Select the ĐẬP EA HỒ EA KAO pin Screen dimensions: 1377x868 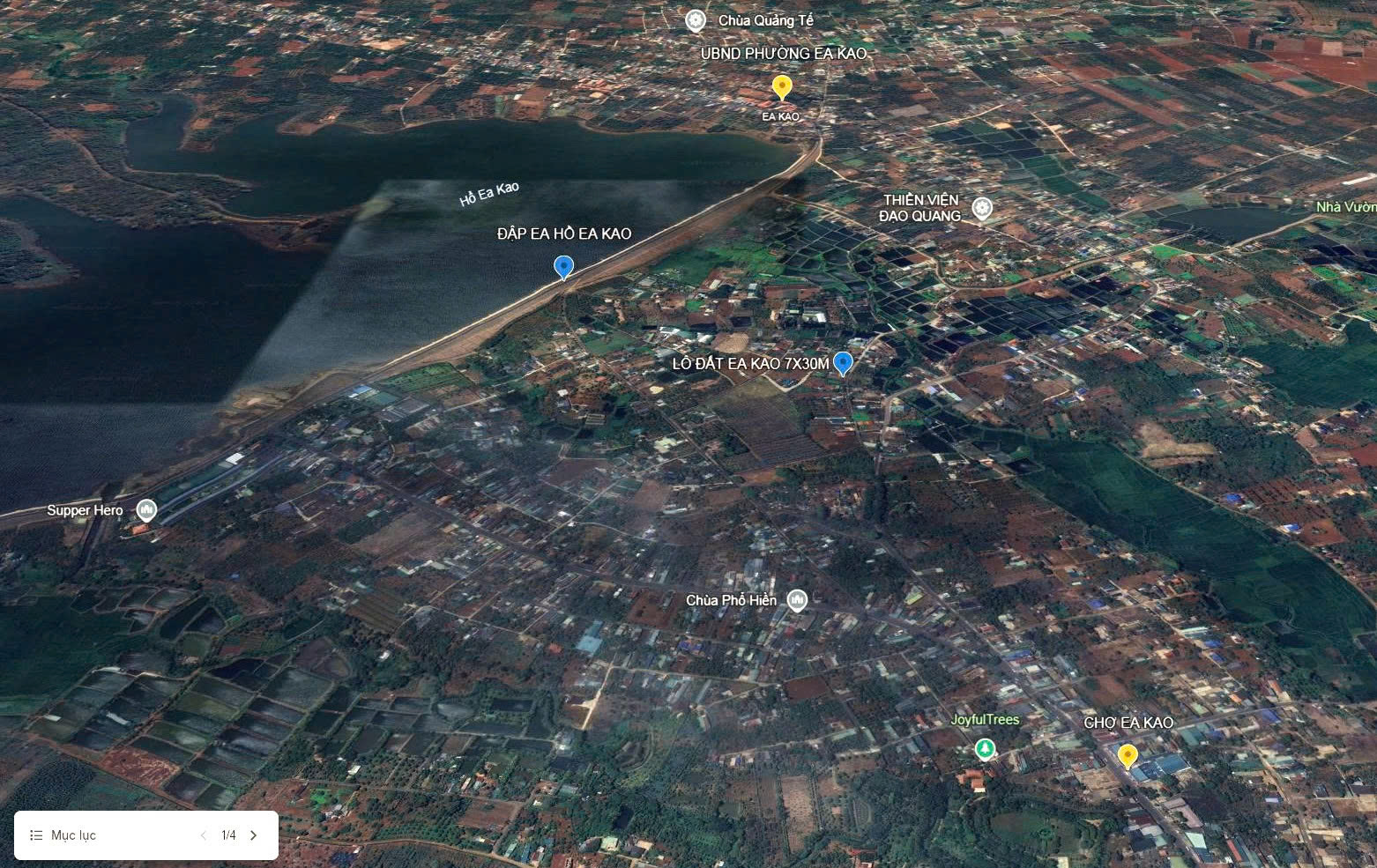point(563,266)
